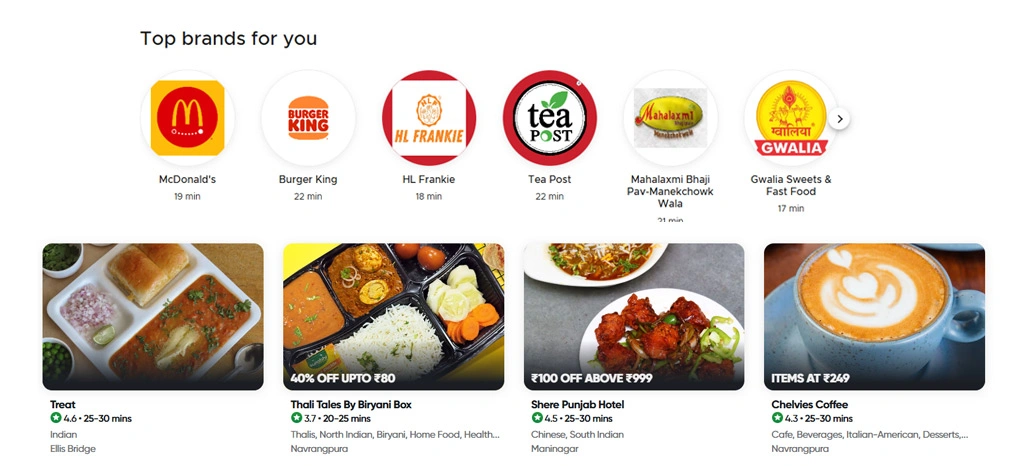
Task: Select Gwalia Sweets & Fast Food
Action: click(x=790, y=118)
